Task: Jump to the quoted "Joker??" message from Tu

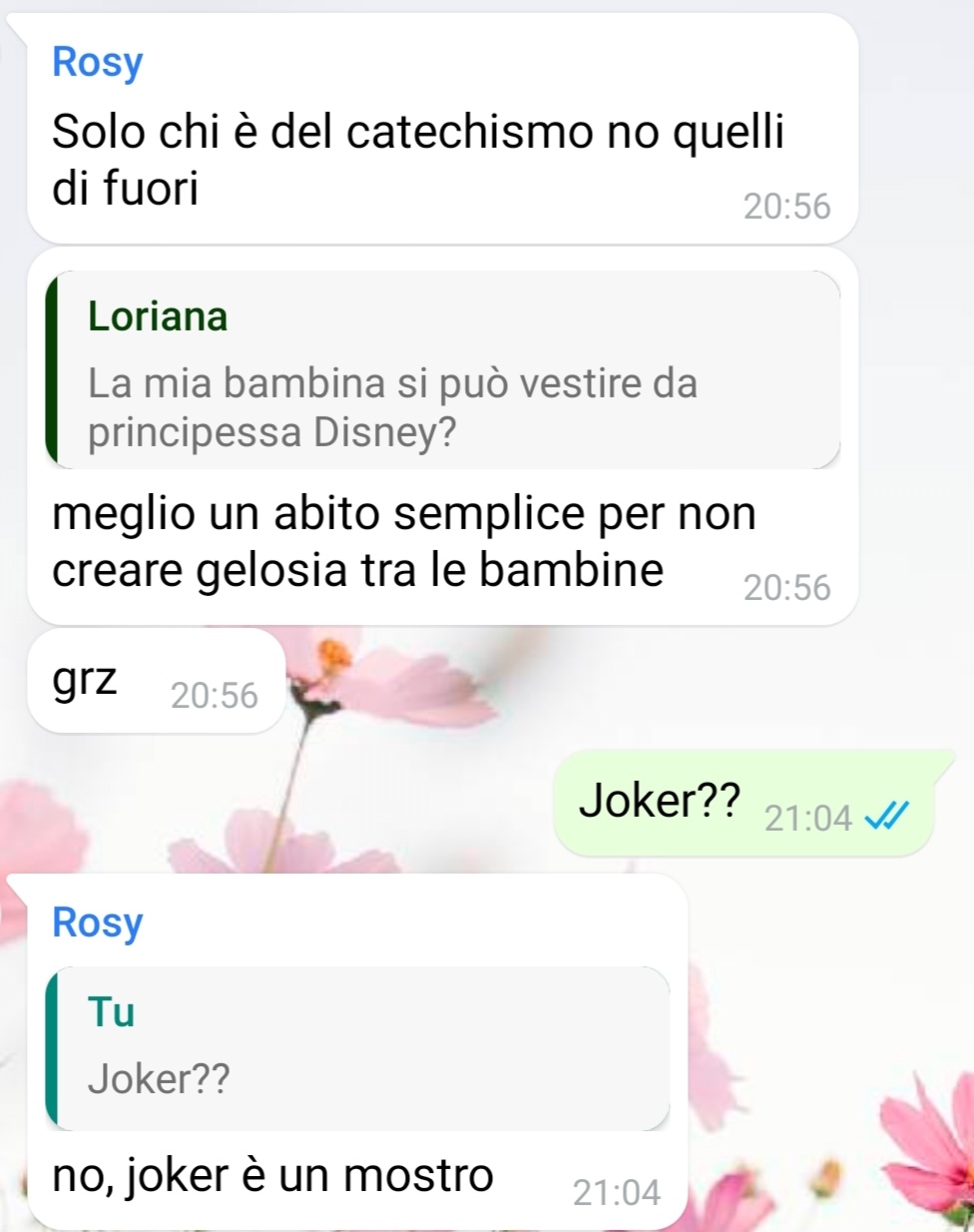Action: coord(357,1048)
